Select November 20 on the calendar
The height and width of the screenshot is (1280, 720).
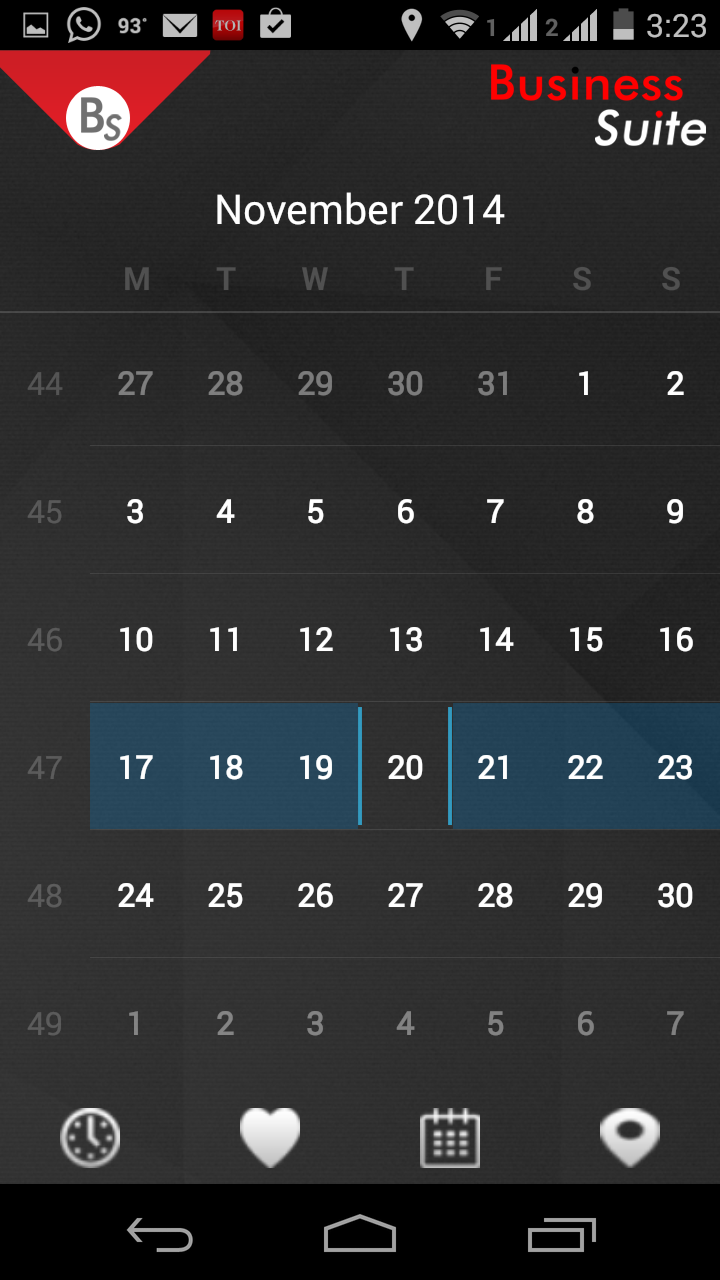(x=405, y=767)
